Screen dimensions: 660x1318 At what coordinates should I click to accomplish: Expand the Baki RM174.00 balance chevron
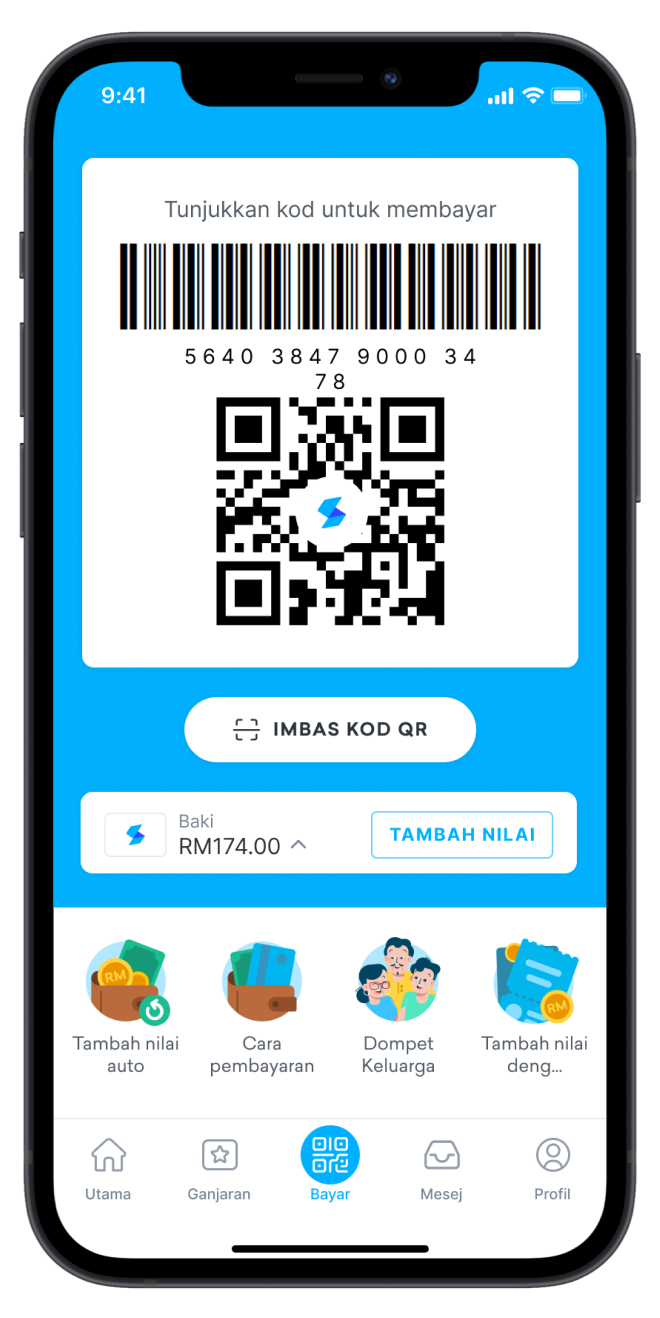point(298,845)
